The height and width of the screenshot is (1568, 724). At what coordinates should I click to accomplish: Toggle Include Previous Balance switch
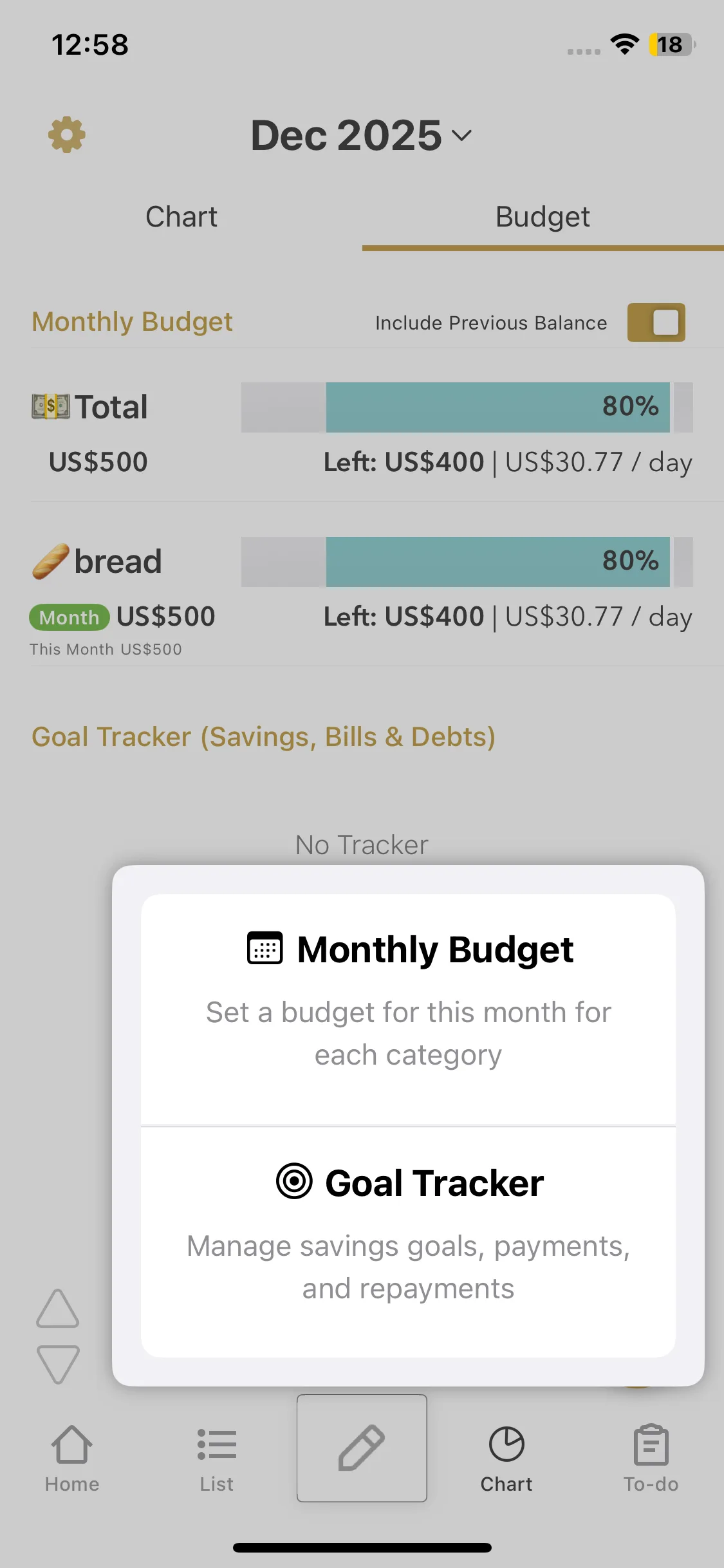coord(656,322)
